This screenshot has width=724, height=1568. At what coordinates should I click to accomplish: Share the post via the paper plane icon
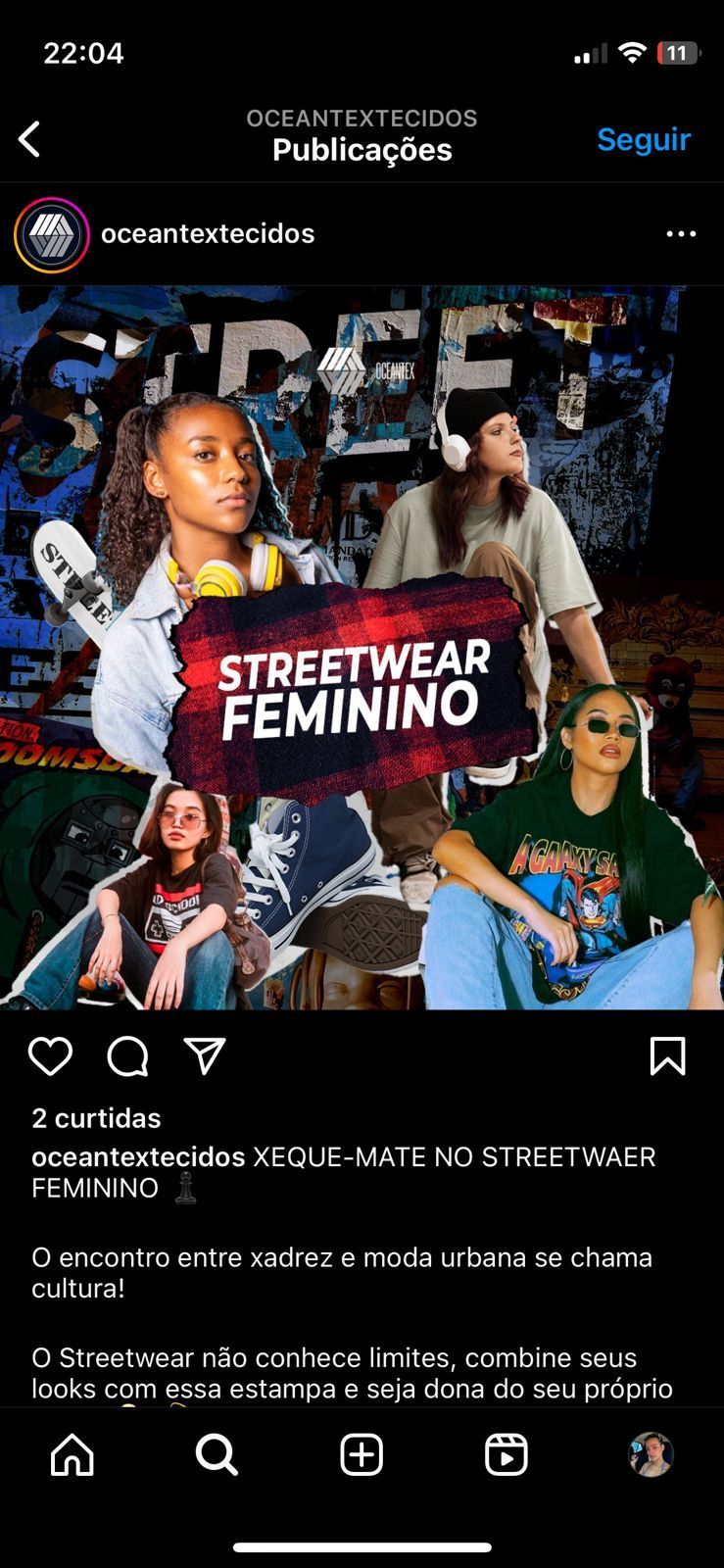point(205,1056)
